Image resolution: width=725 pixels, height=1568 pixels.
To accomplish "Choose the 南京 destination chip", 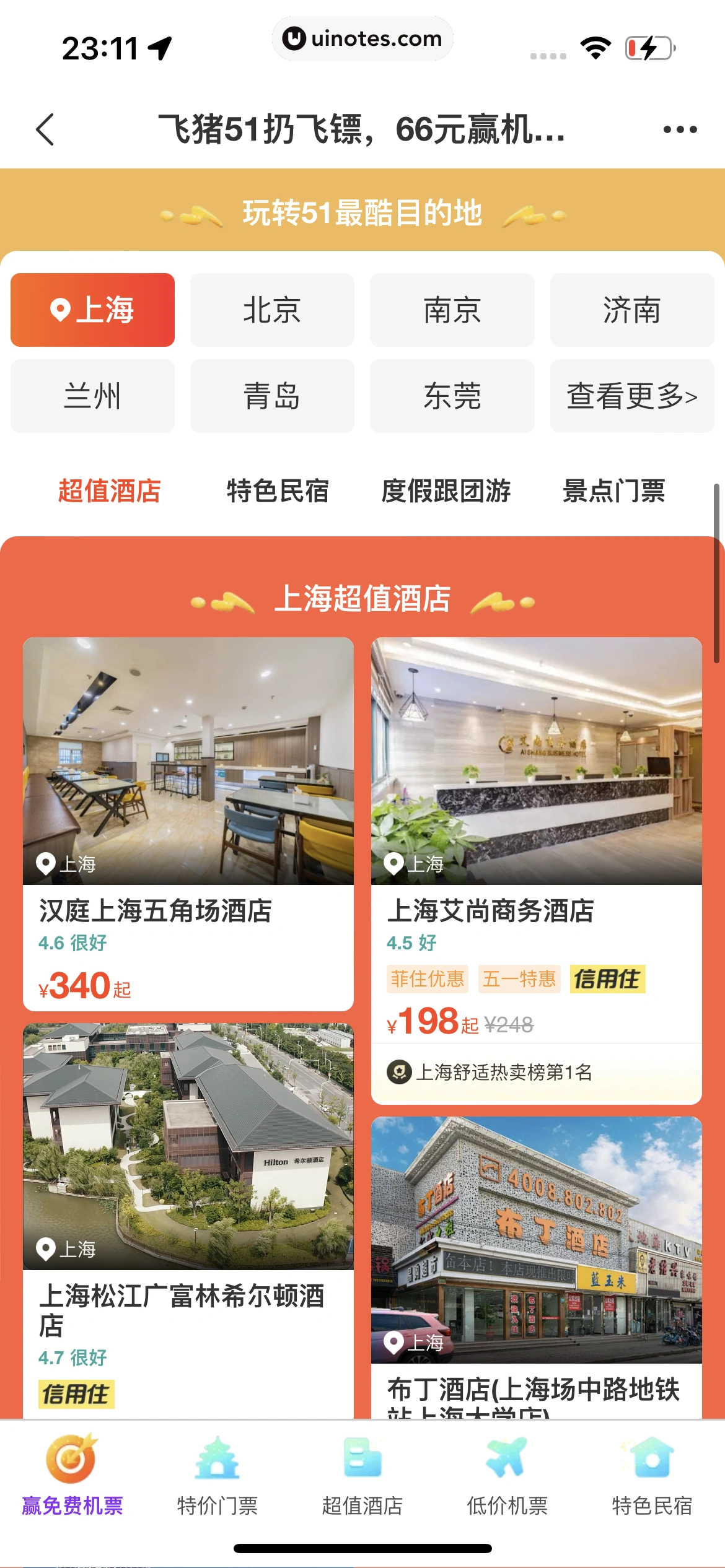I will click(x=452, y=310).
